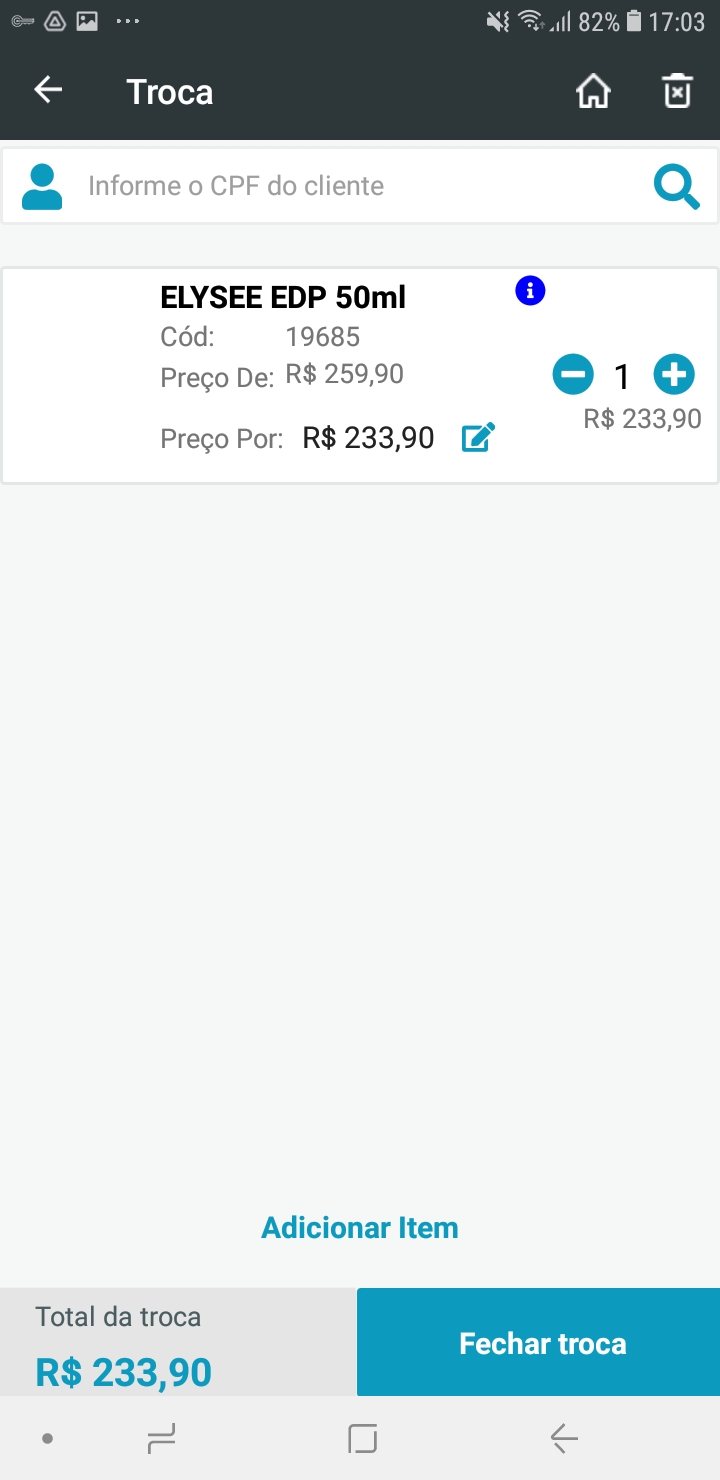
Task: Confirm with Fechar troca
Action: 541,1343
